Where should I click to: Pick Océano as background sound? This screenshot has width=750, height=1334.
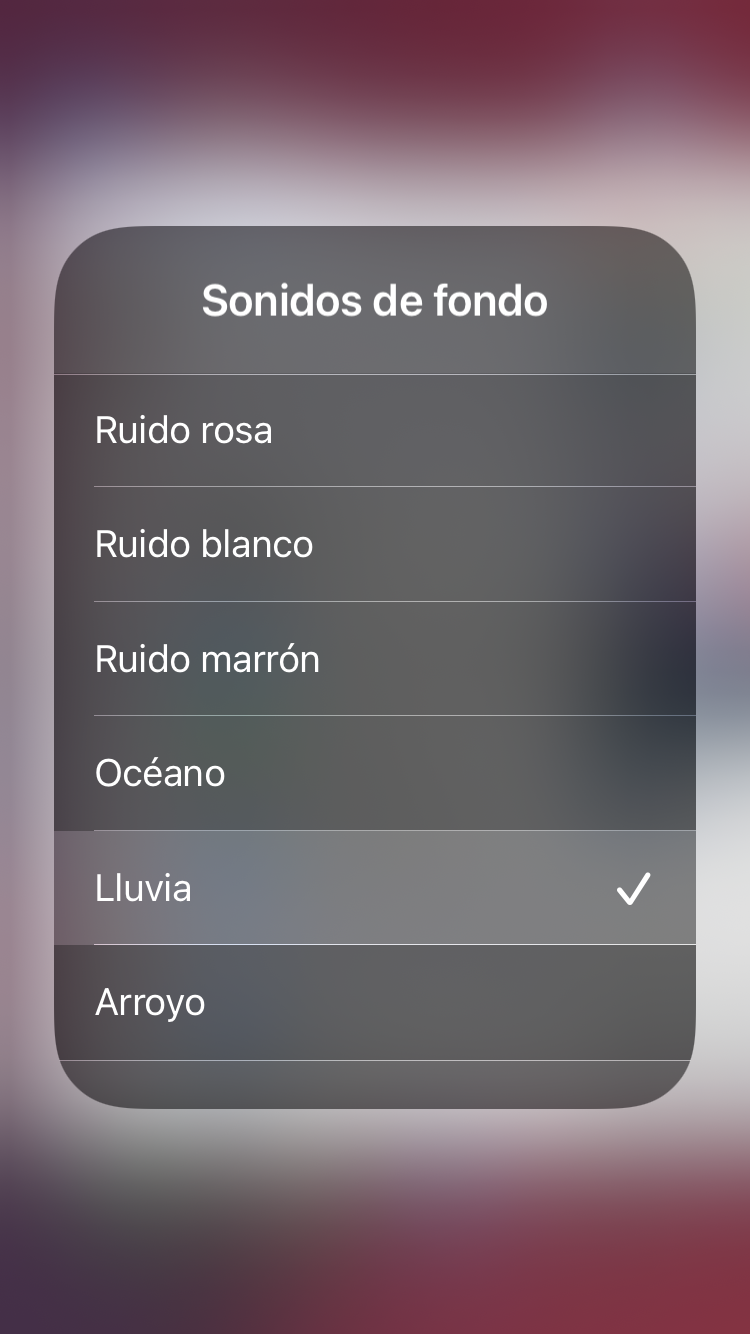coord(374,773)
